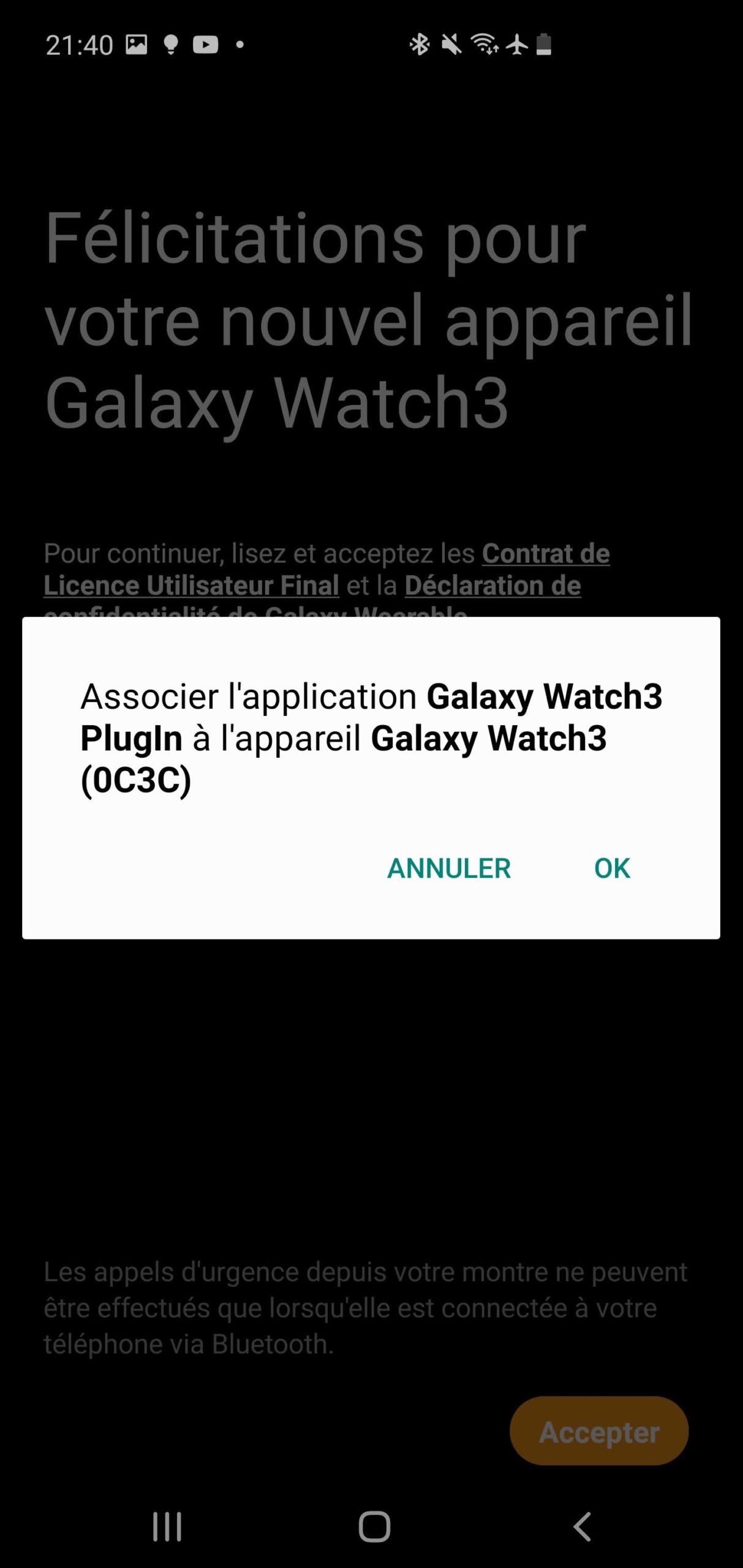The height and width of the screenshot is (1568, 743).
Task: Open the recent apps view
Action: [167, 1526]
